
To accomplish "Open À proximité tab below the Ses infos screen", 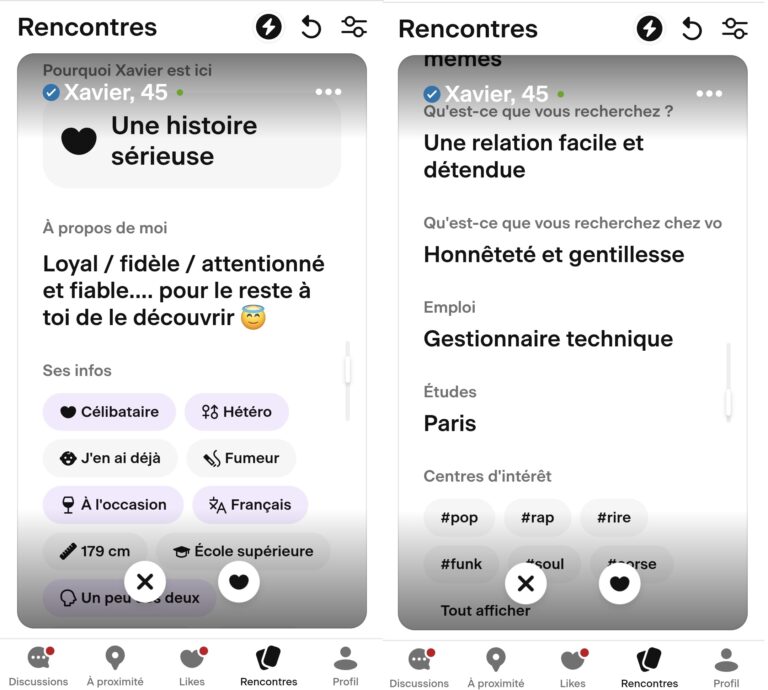I will tap(115, 666).
